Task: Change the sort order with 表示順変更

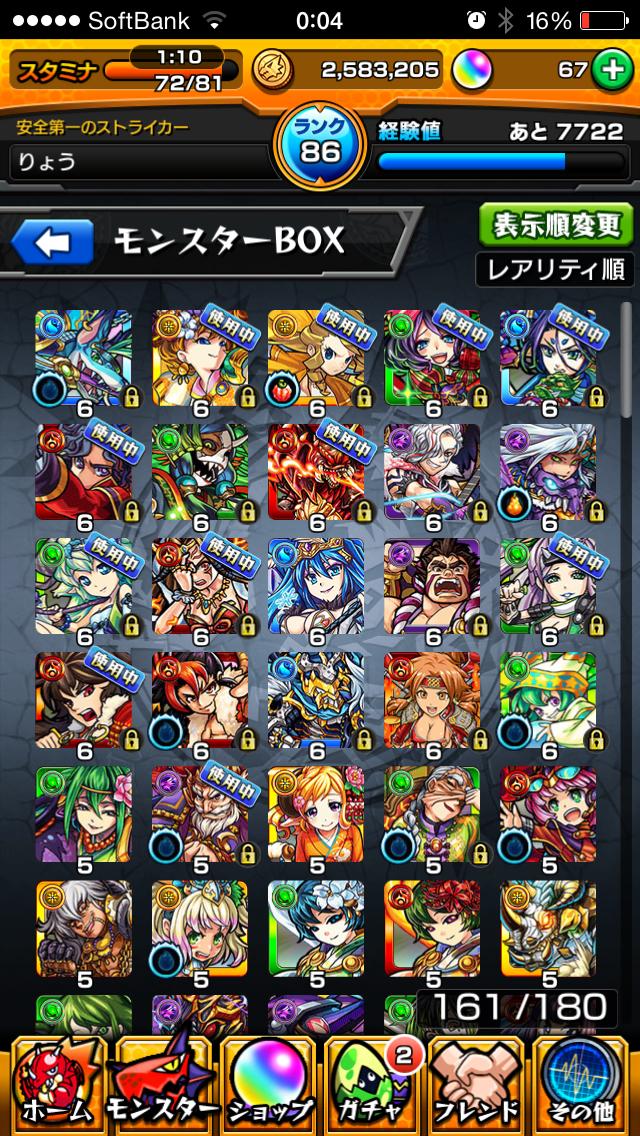Action: 556,226
